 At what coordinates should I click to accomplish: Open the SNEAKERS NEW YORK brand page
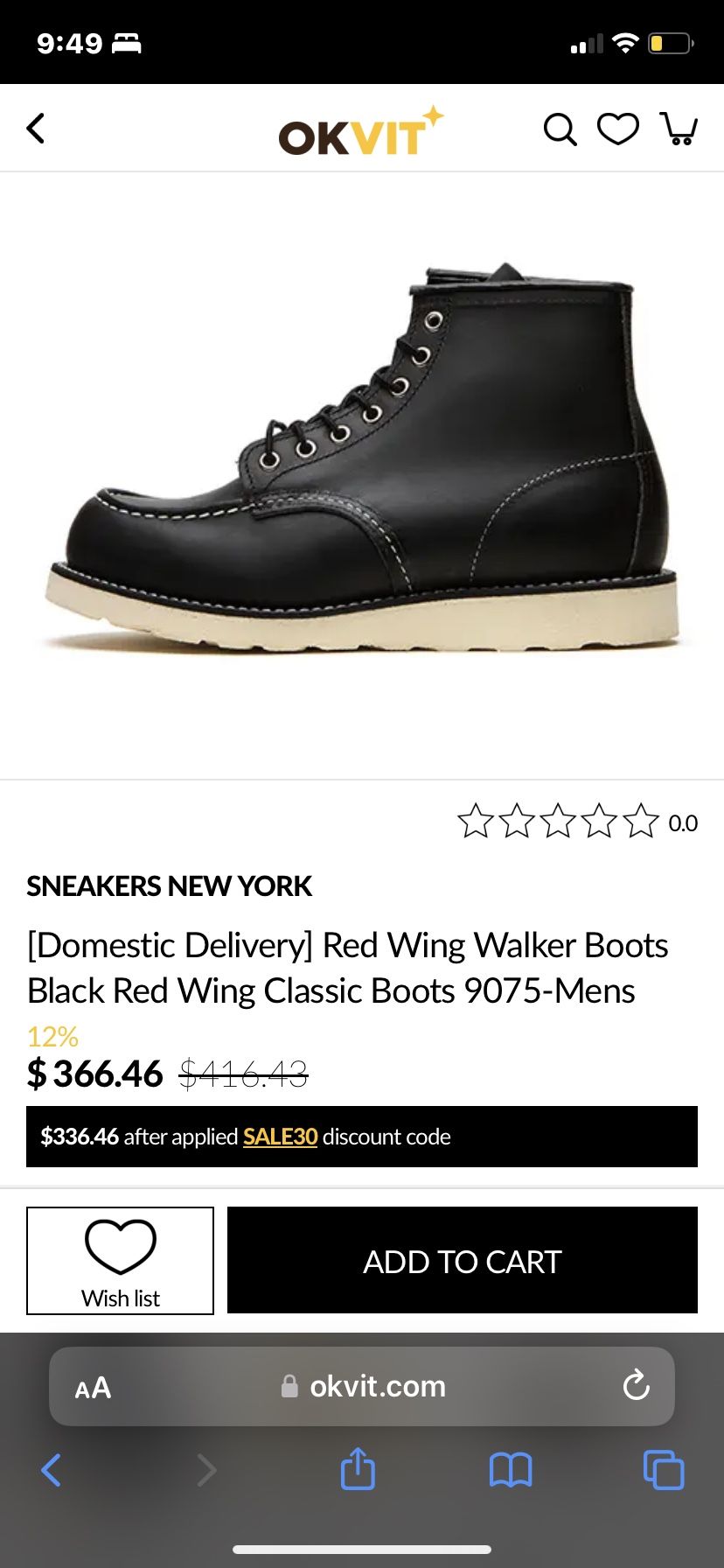click(169, 886)
